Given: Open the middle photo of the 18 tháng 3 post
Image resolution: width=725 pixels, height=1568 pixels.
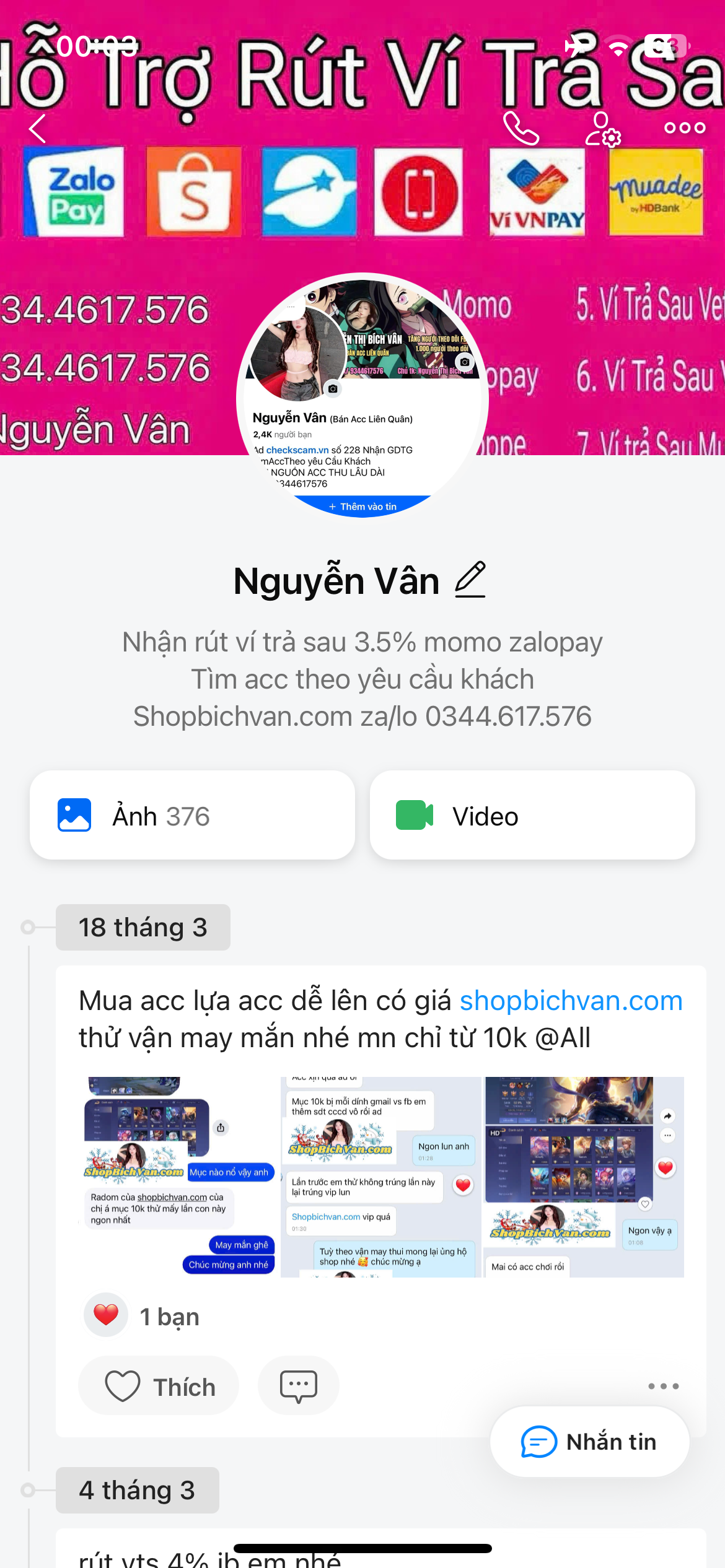Looking at the screenshot, I should 380,1177.
